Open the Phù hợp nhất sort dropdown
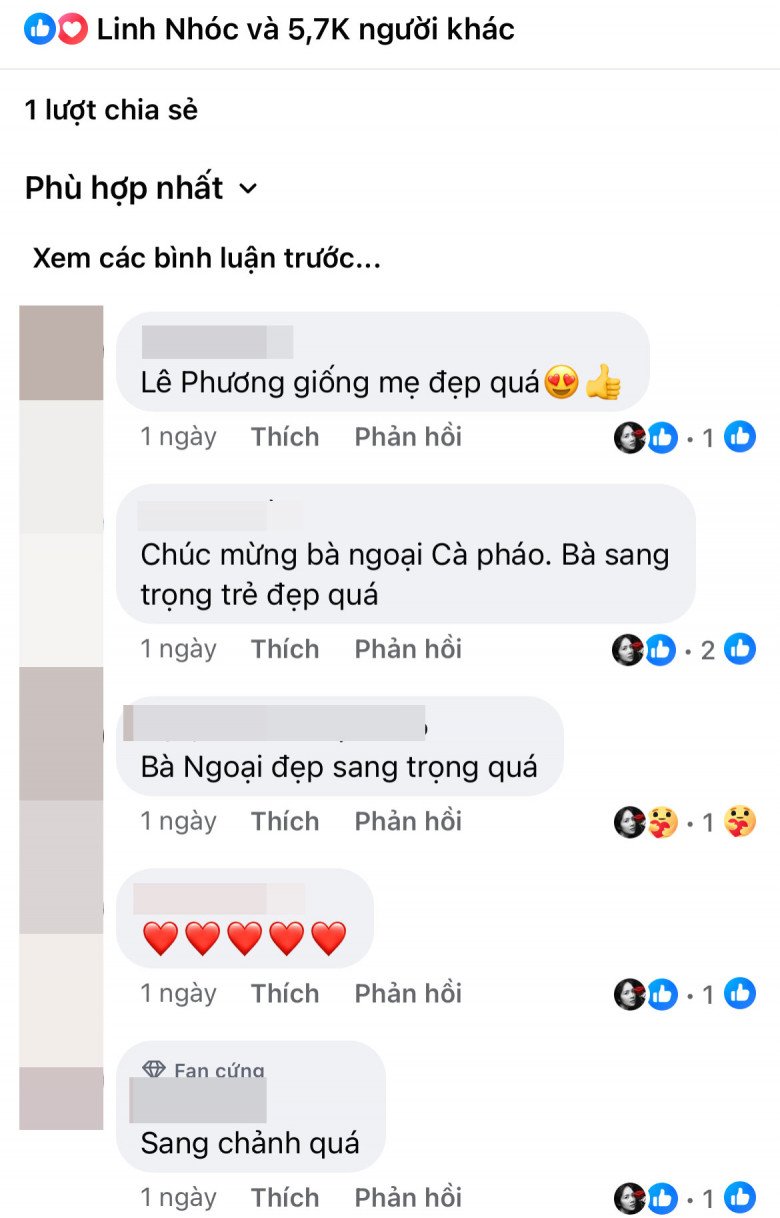The image size is (780, 1218). click(141, 188)
